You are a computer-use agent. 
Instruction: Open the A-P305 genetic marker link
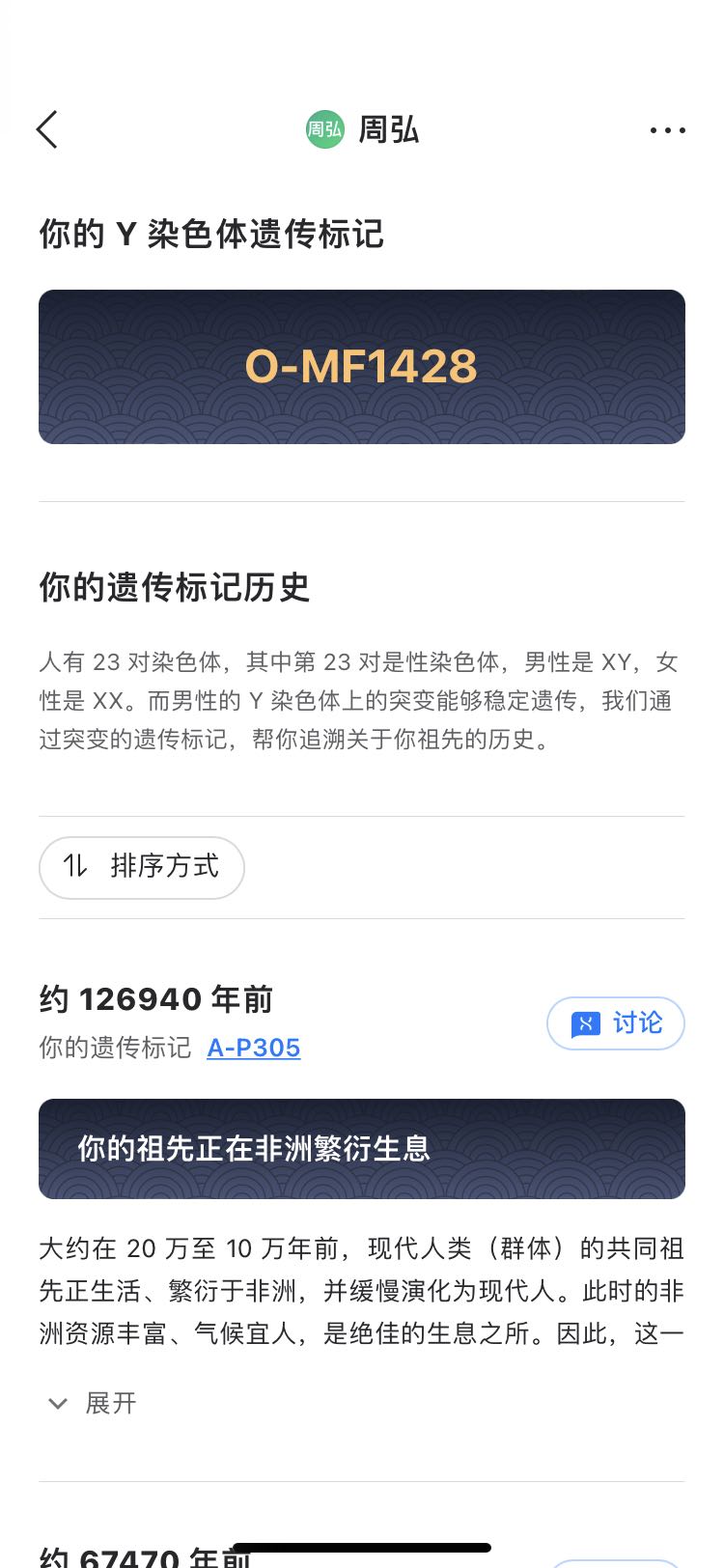tap(254, 1048)
